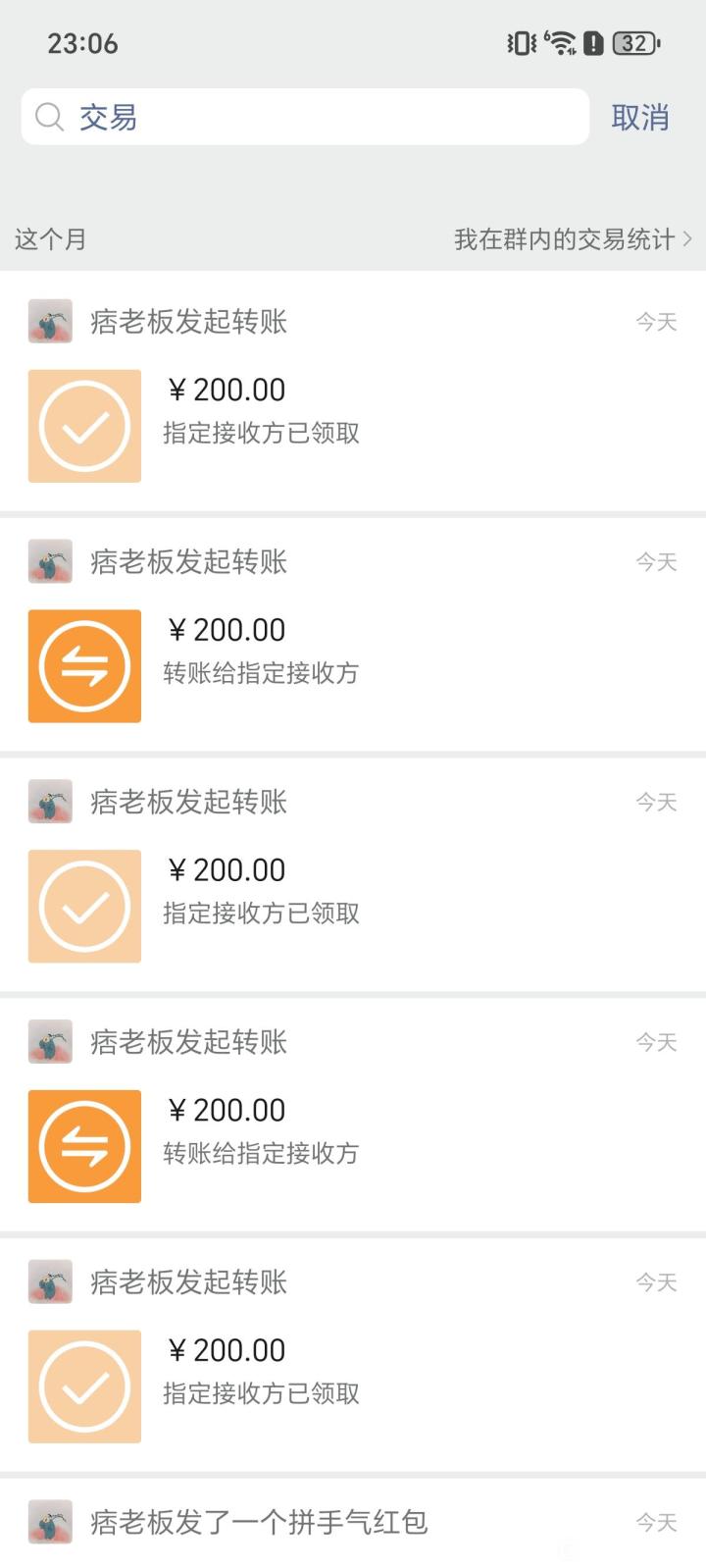Open the checkmark icon on the fifth transfer

click(83, 1386)
